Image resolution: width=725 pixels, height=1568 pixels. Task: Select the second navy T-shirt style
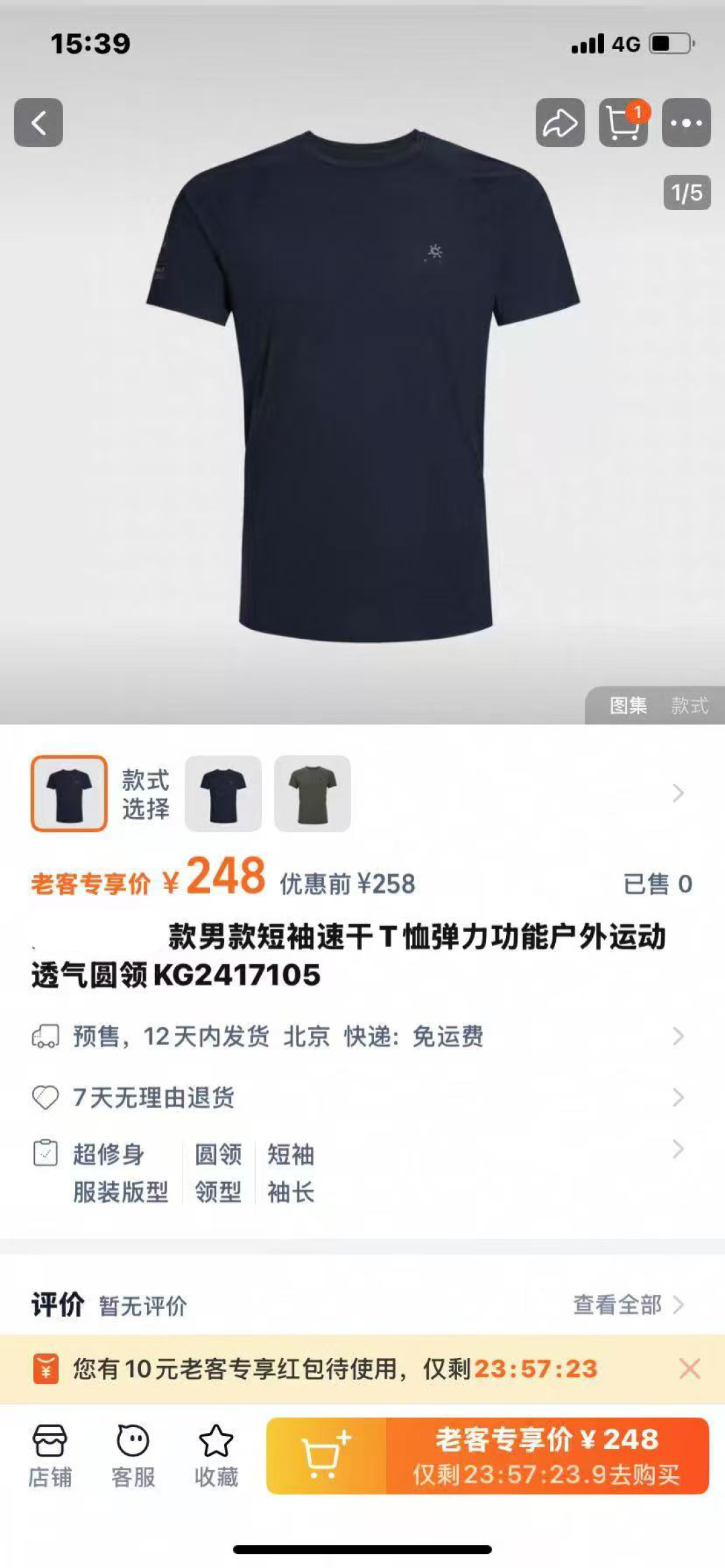223,794
